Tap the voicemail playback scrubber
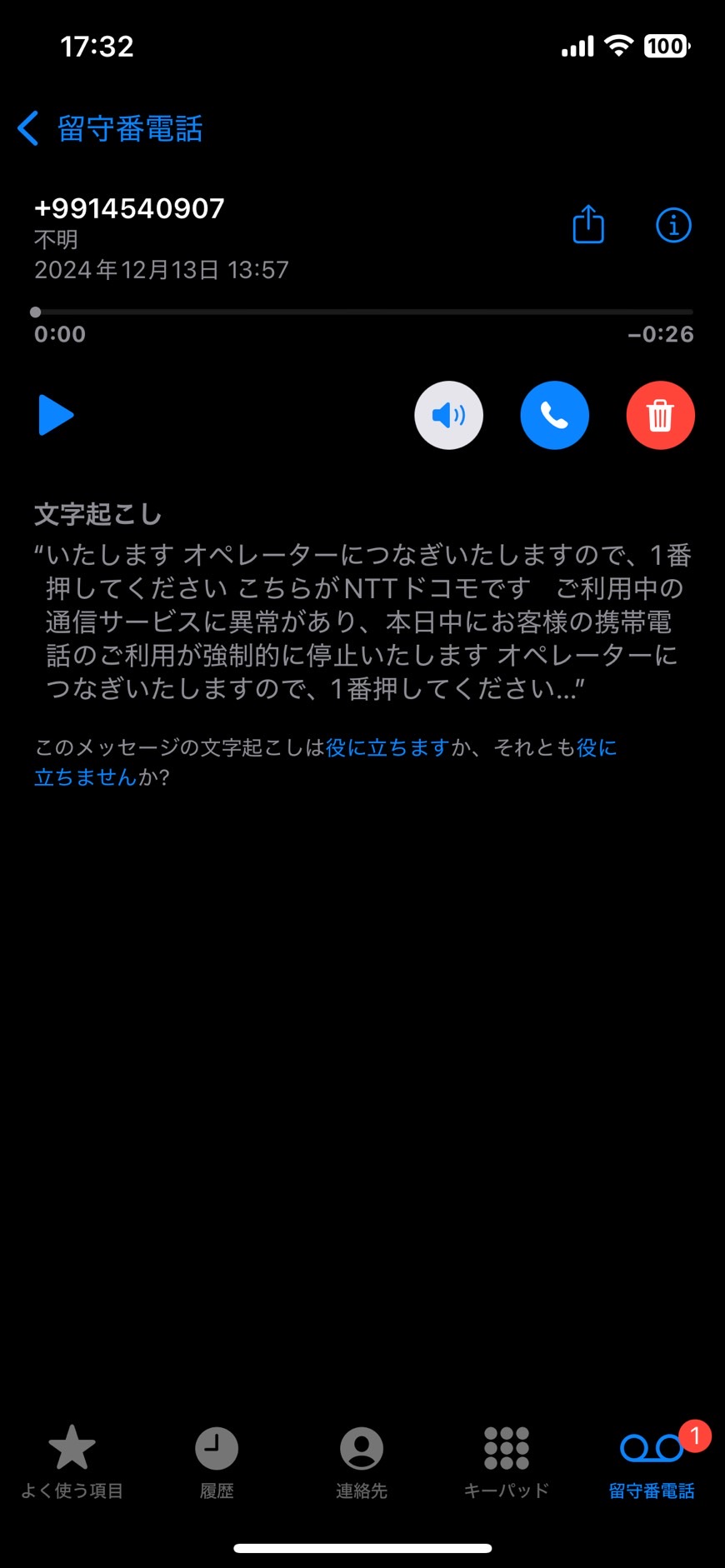This screenshot has width=725, height=1568. point(363,312)
